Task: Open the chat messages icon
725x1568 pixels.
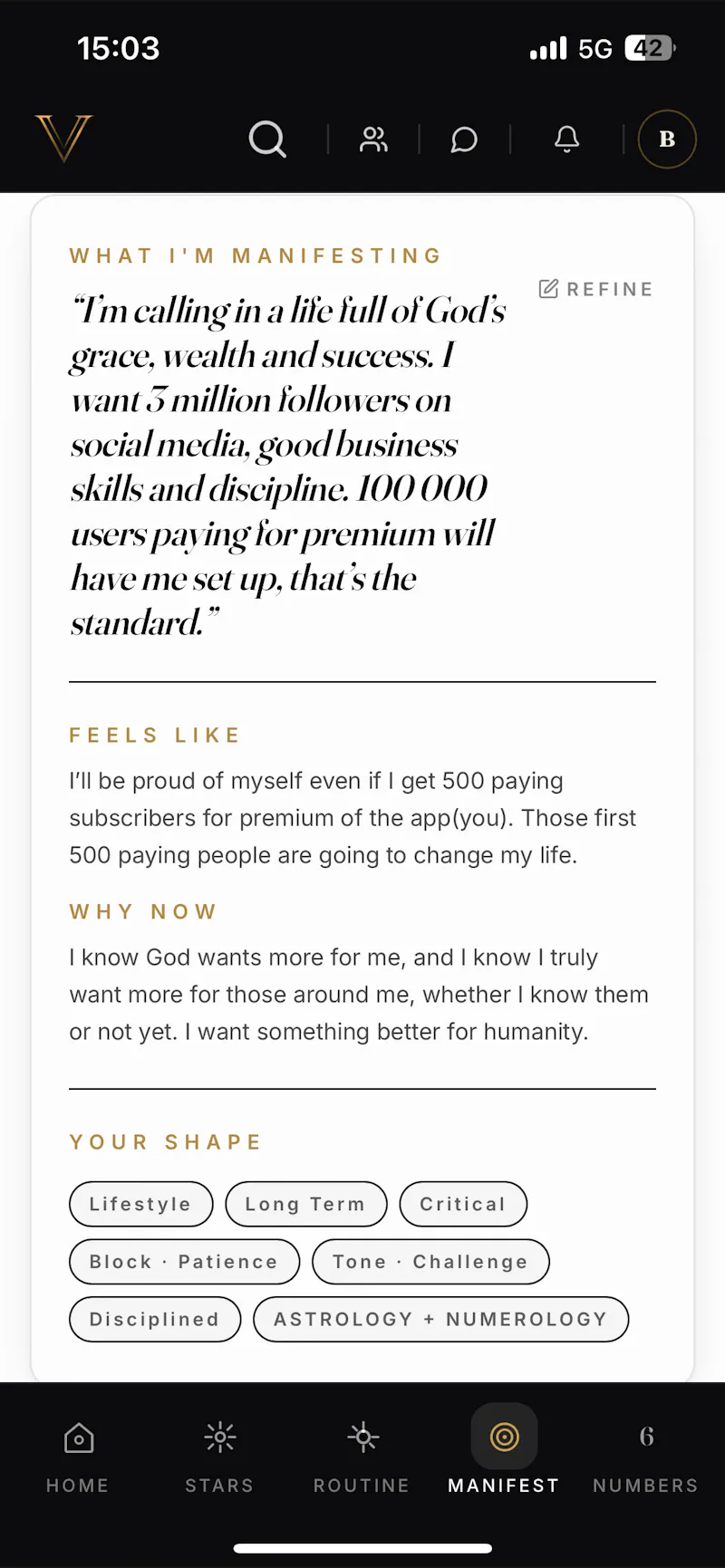Action: point(464,139)
